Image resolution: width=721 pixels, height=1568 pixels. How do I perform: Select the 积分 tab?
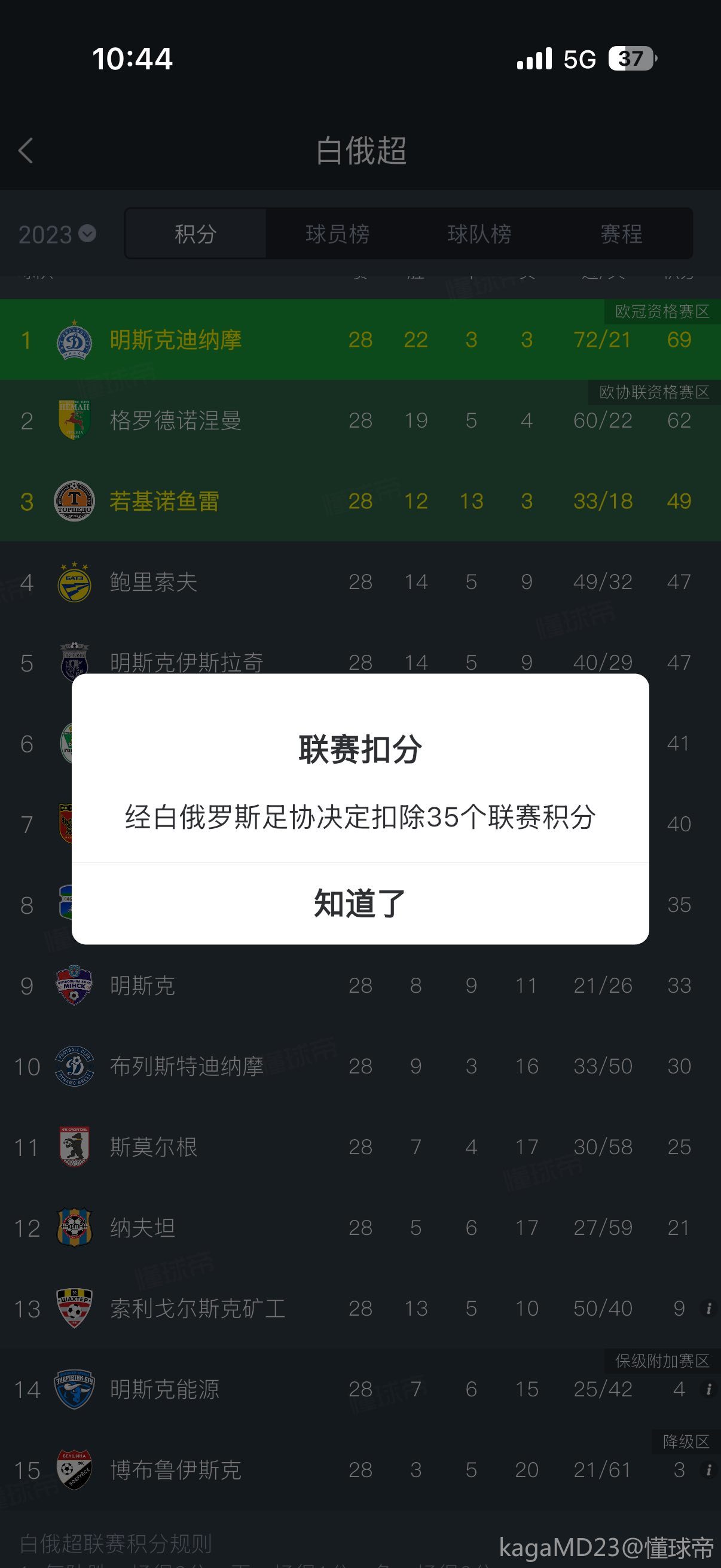[195, 234]
